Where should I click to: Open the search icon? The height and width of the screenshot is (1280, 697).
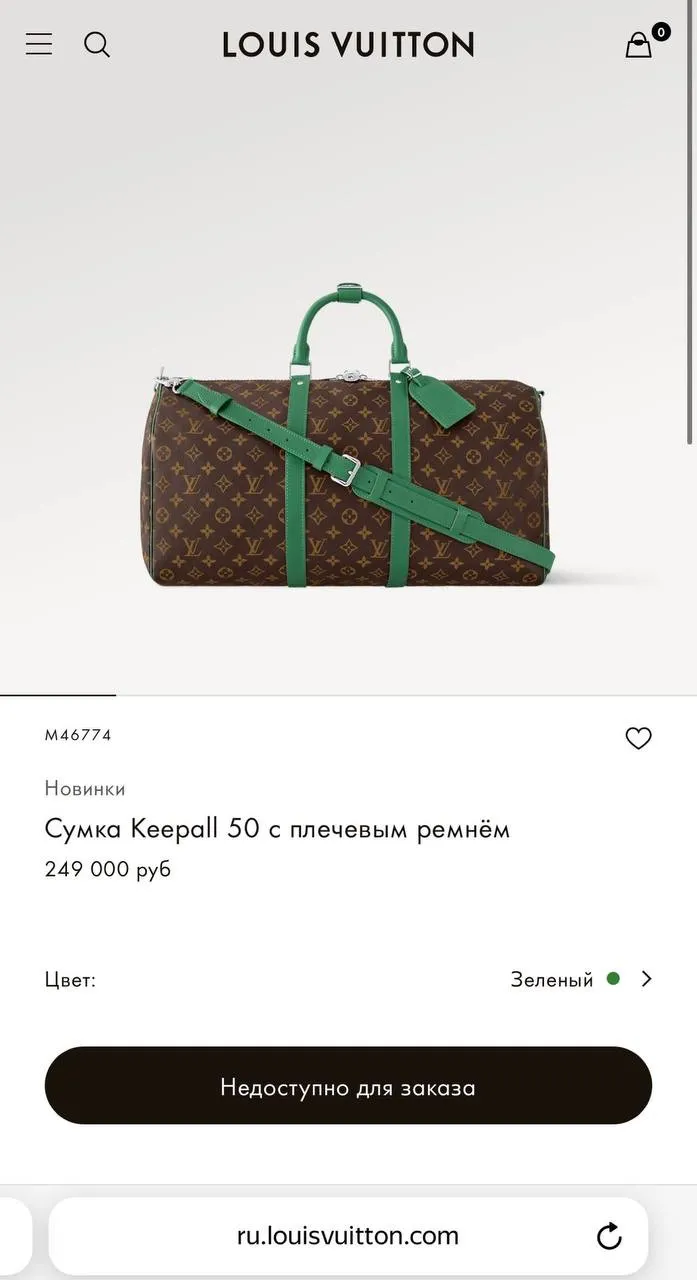pos(97,44)
